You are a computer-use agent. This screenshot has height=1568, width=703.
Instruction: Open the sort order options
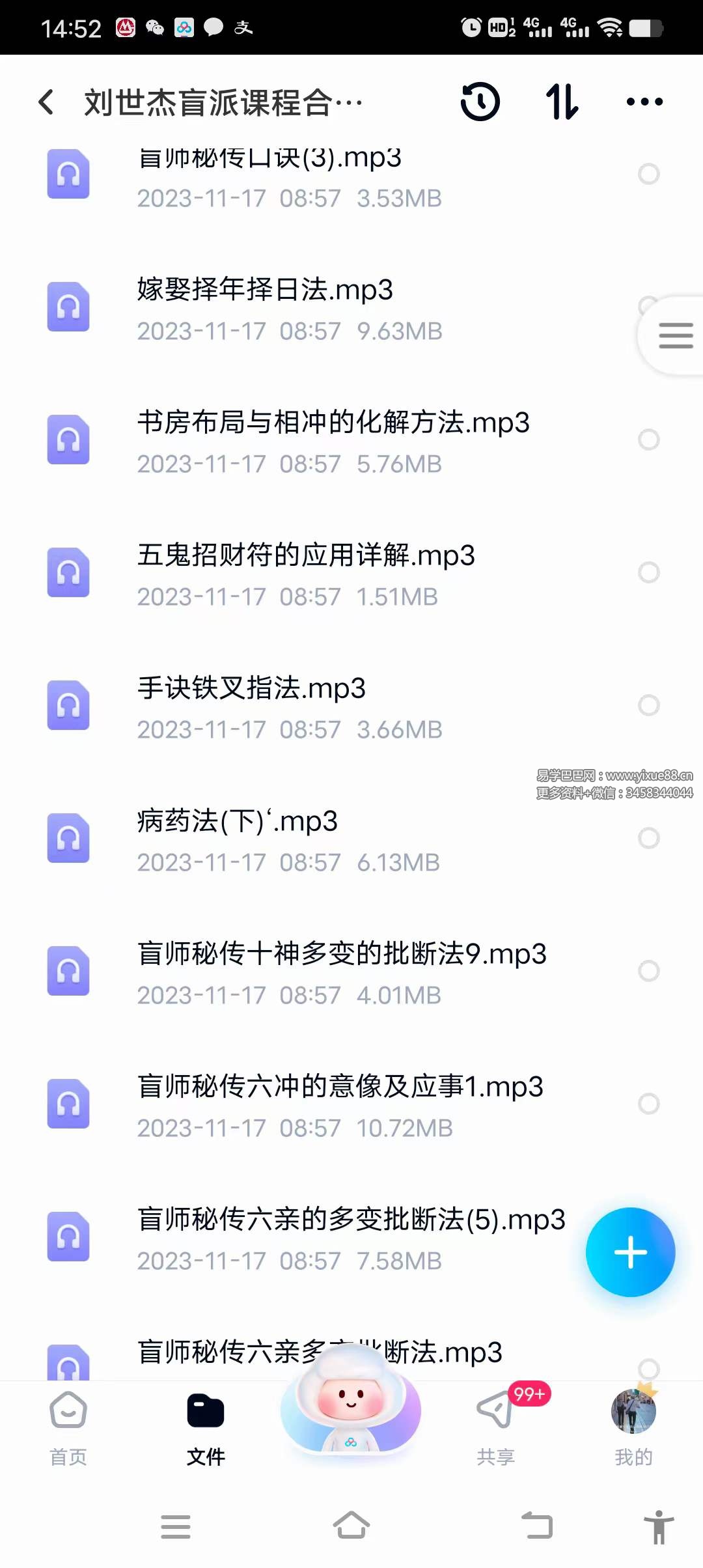coord(562,102)
